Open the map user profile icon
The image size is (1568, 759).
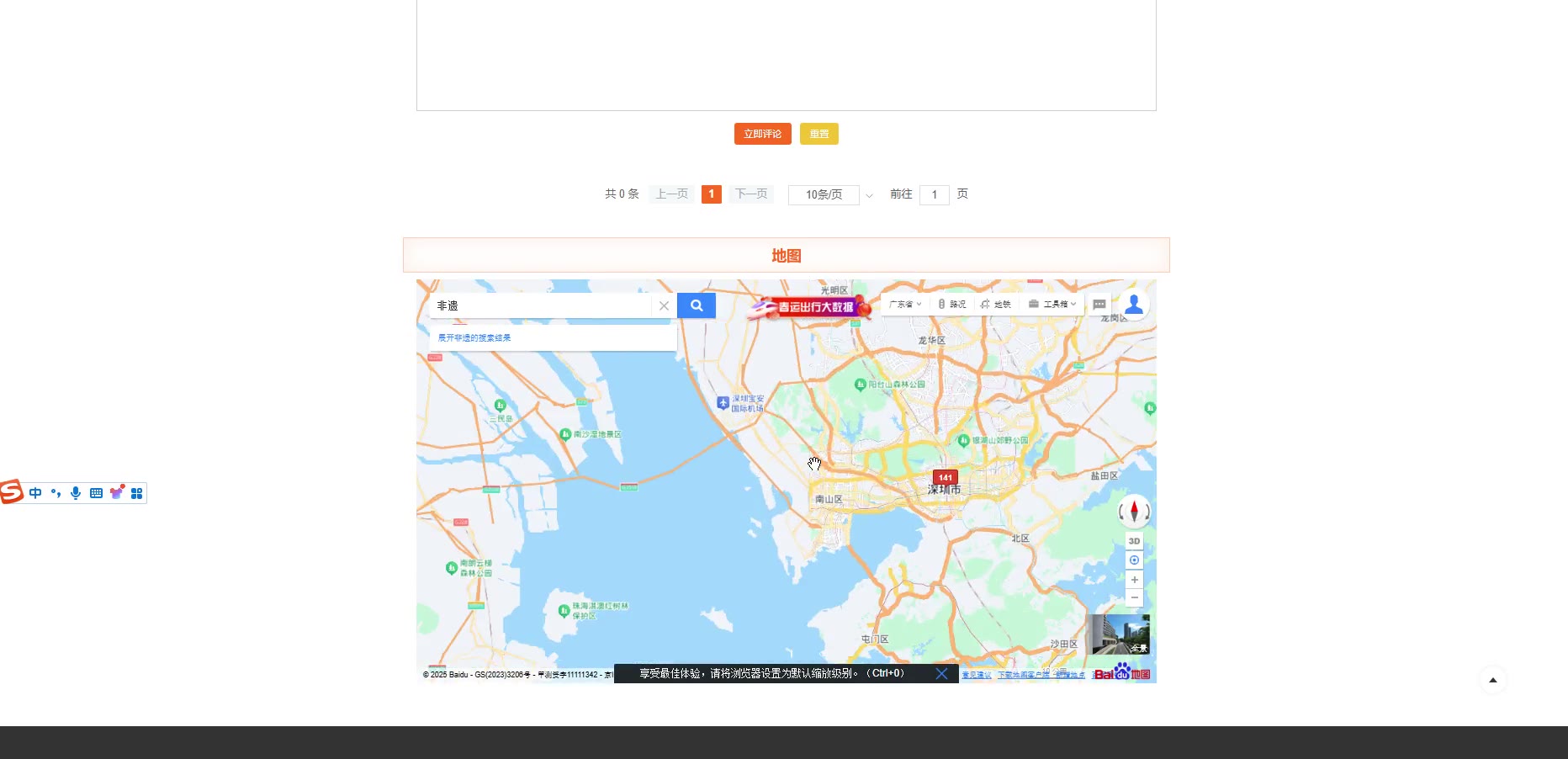tap(1133, 305)
